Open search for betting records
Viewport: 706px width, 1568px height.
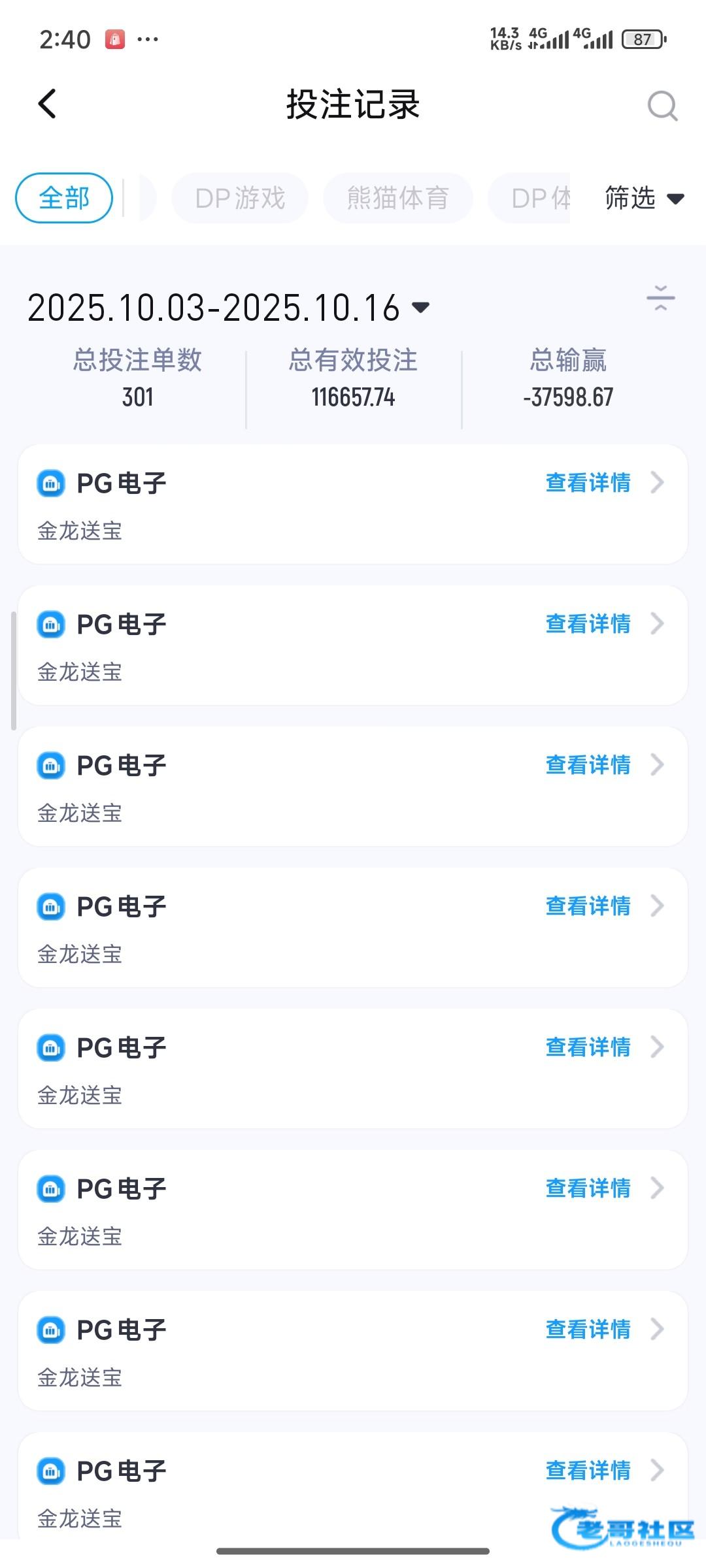(x=662, y=105)
